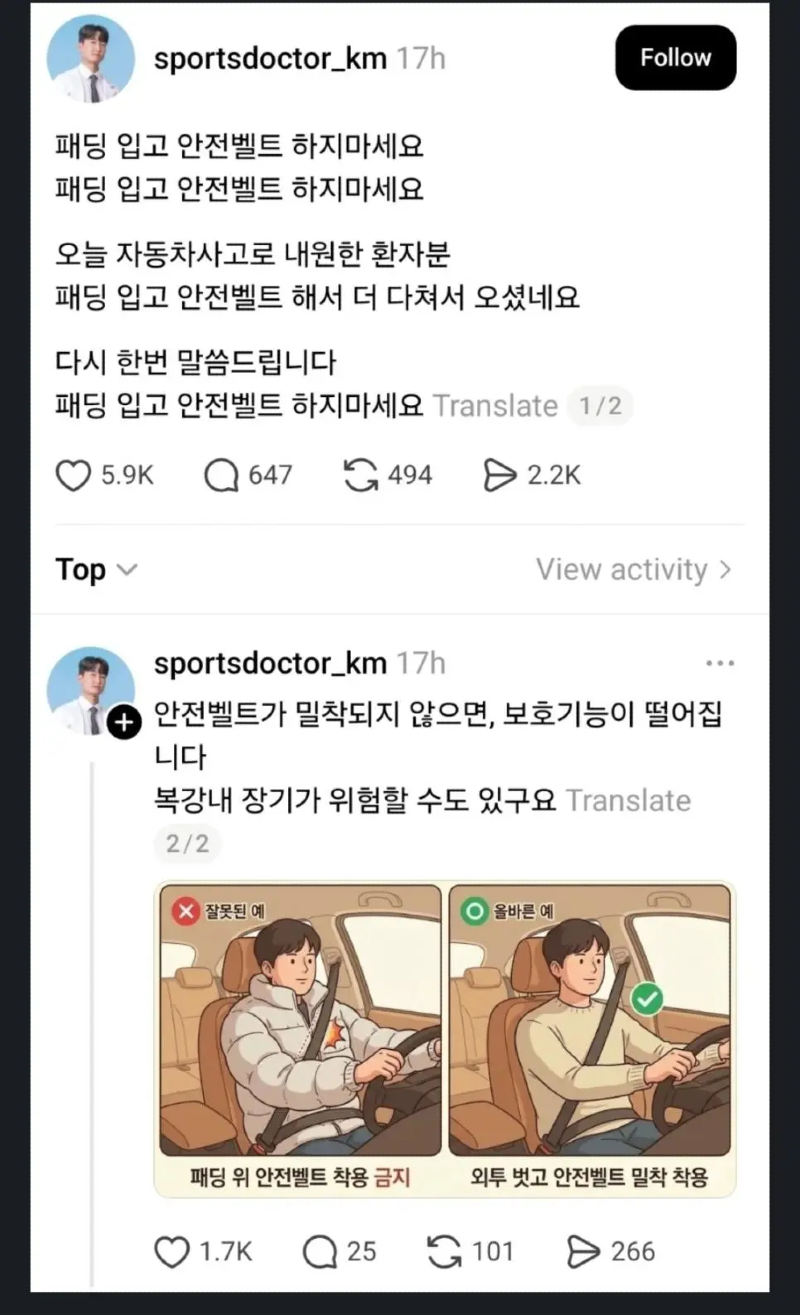Viewport: 800px width, 1315px height.
Task: Follow sportsdoctor_km
Action: point(675,58)
